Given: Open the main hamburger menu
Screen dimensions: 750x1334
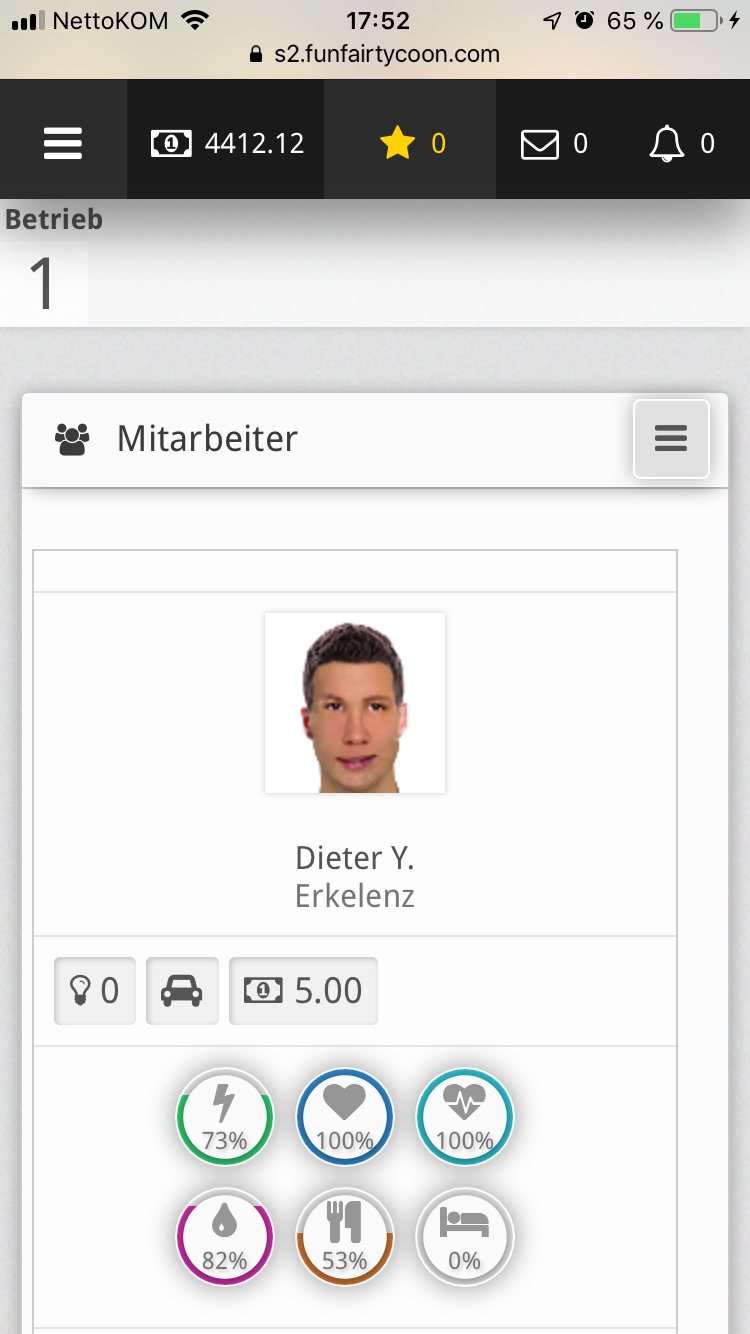Looking at the screenshot, I should (x=62, y=144).
